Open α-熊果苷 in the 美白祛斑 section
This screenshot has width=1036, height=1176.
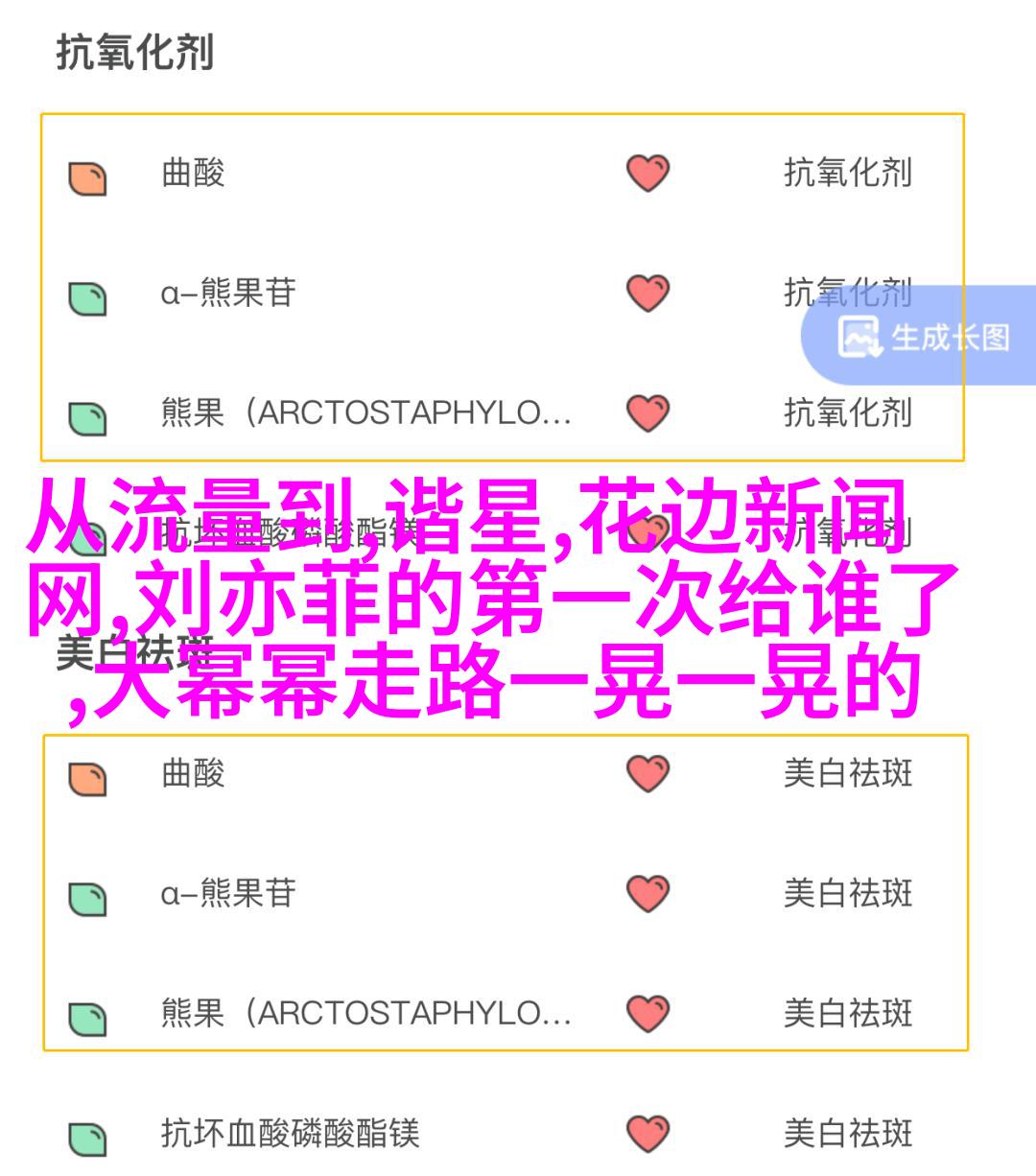228,893
